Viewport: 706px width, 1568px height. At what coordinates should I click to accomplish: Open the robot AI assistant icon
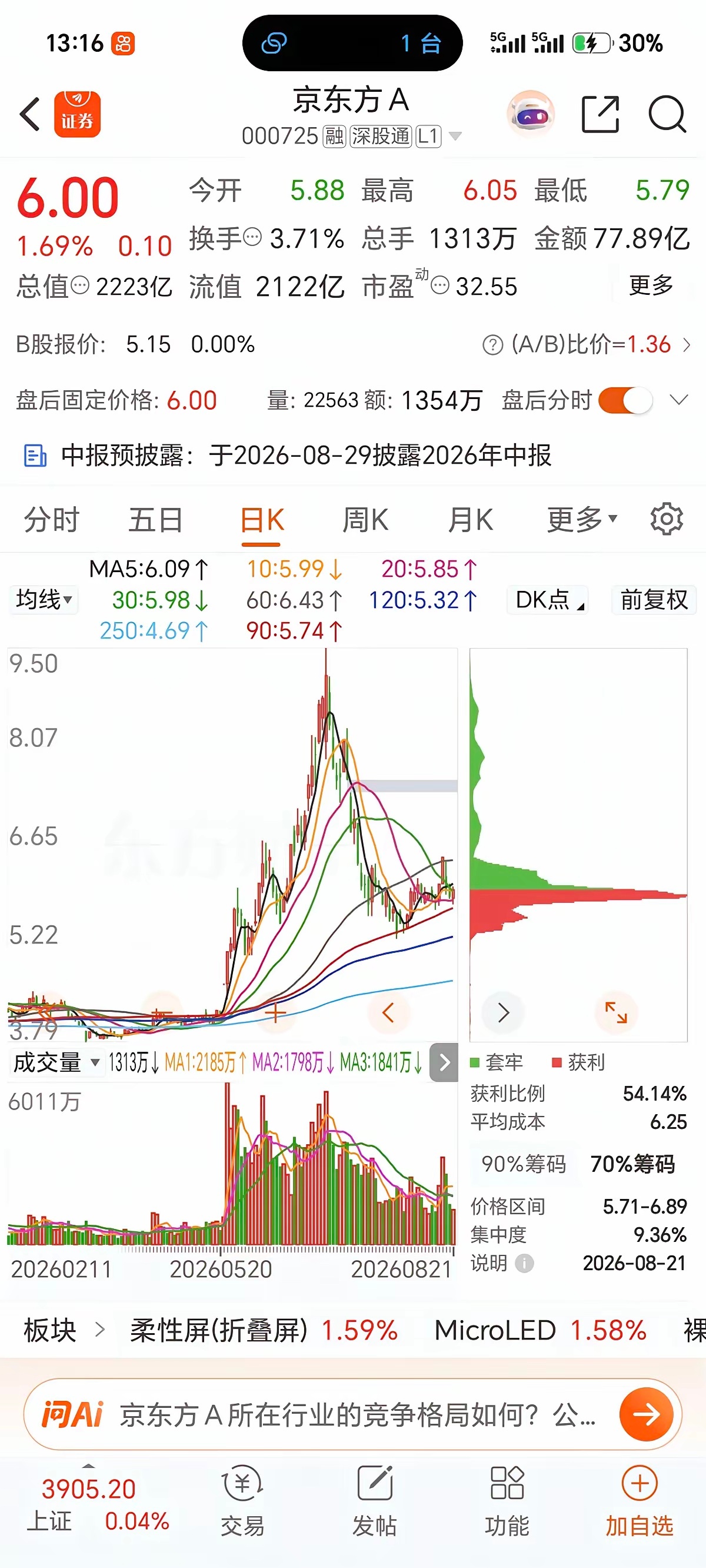click(x=531, y=114)
